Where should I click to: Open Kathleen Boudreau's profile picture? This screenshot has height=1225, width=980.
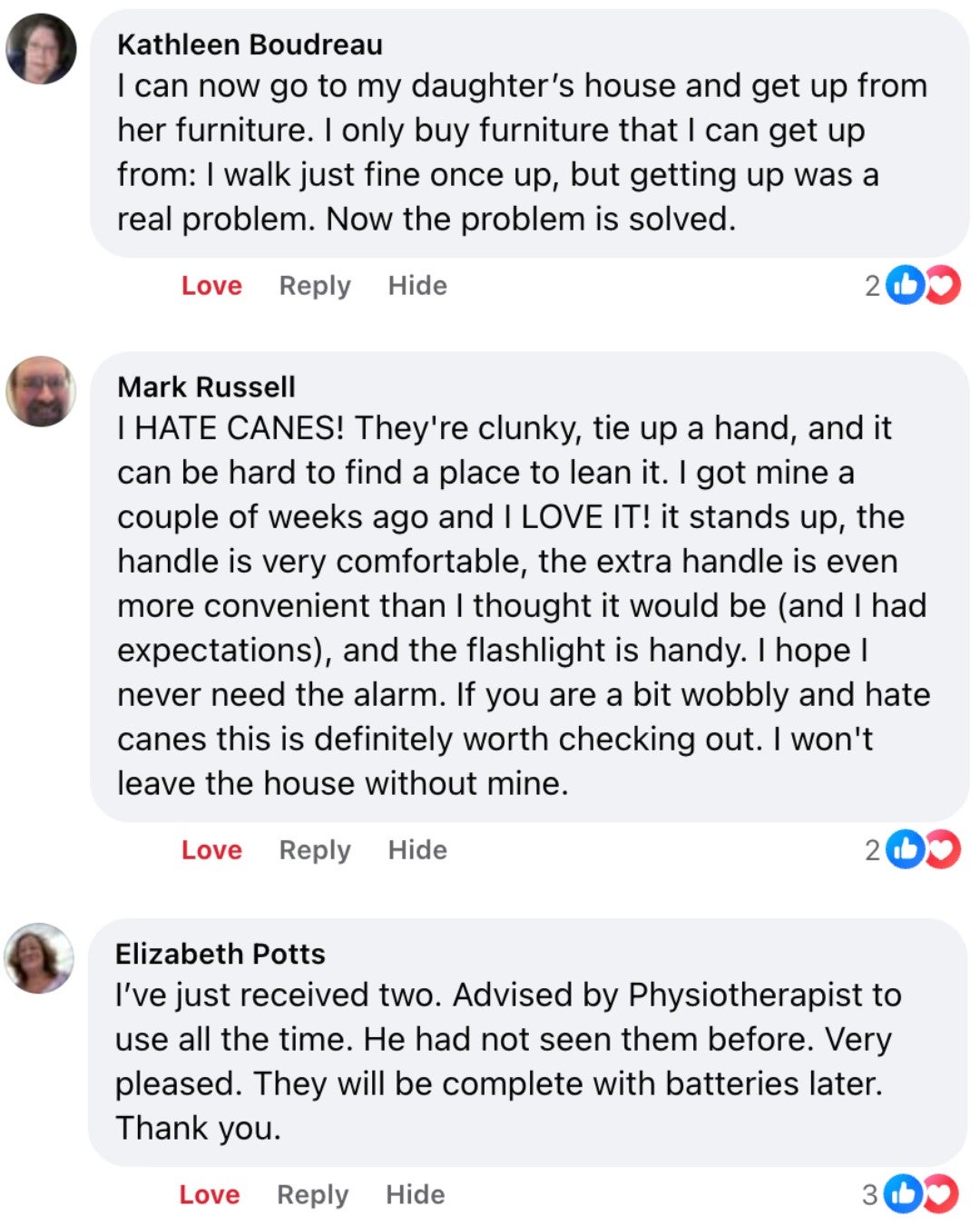point(41,49)
